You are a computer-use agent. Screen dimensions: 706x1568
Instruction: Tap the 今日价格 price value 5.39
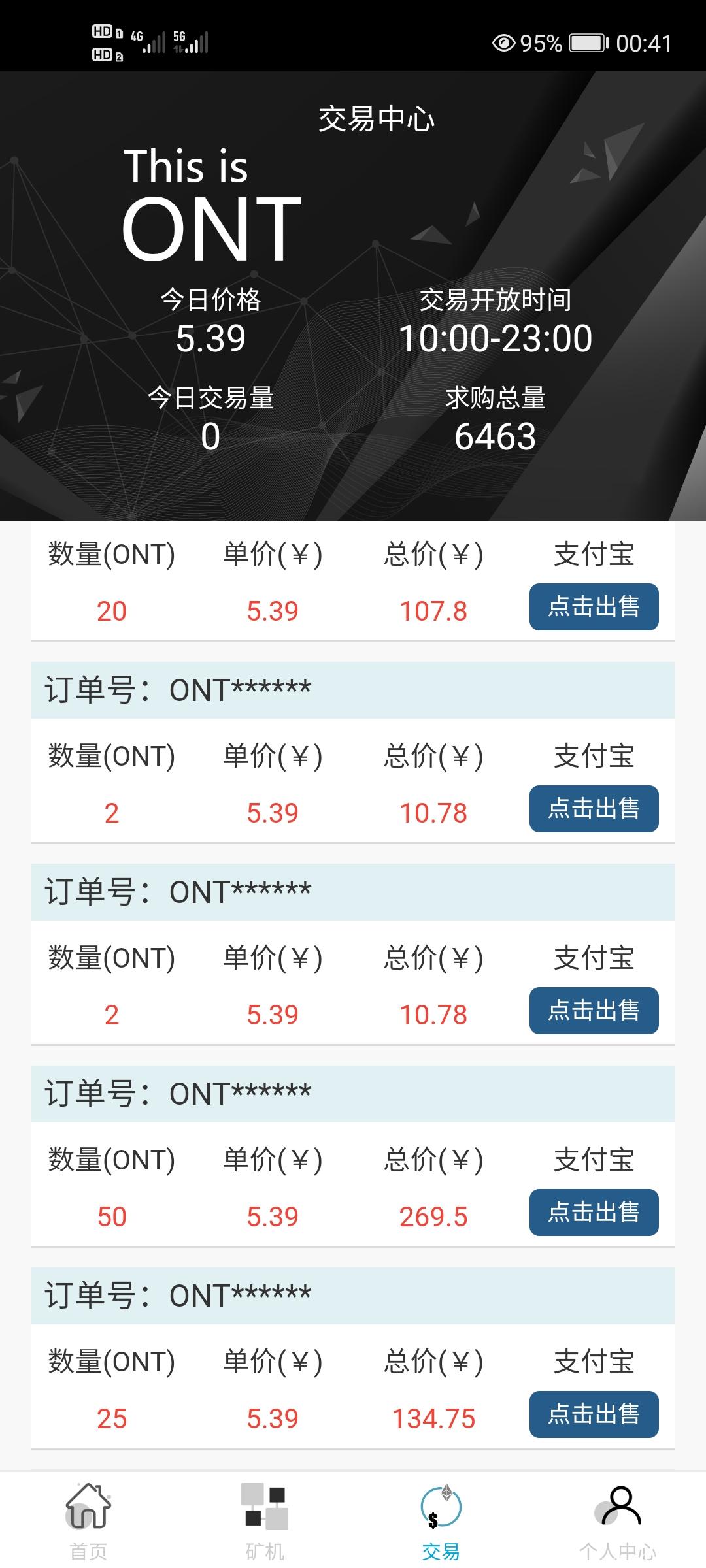[211, 338]
